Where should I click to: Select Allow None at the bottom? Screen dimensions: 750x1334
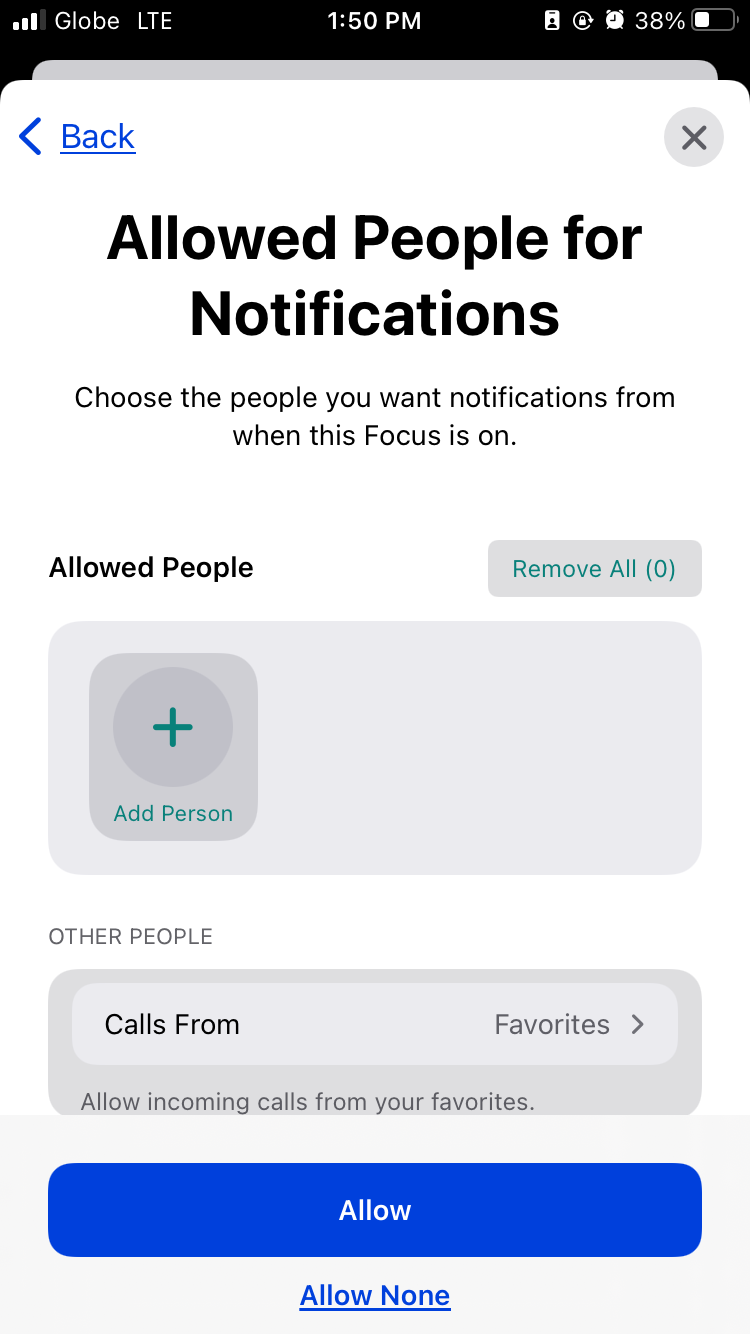tap(374, 1295)
